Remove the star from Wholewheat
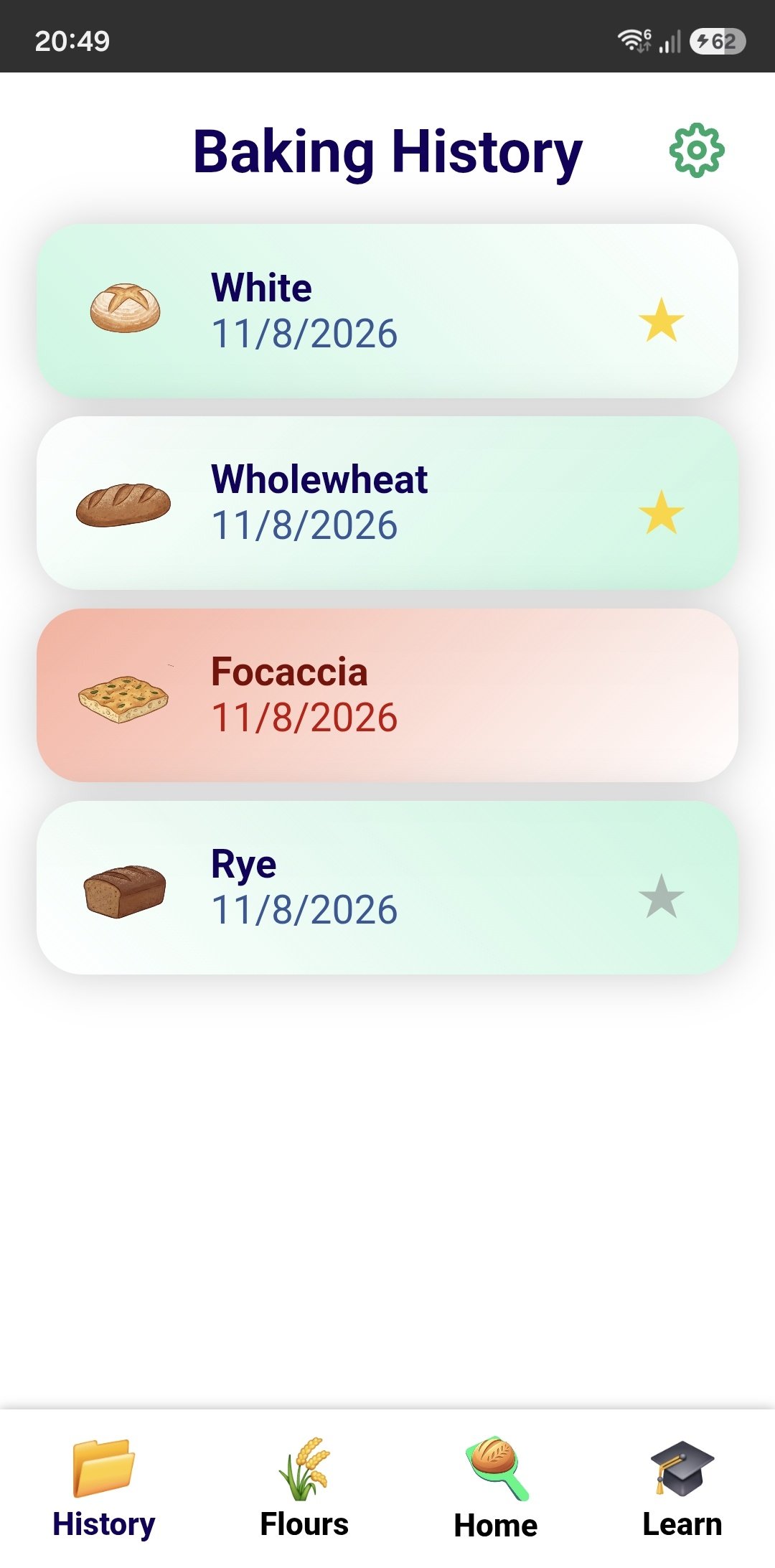 pos(661,512)
